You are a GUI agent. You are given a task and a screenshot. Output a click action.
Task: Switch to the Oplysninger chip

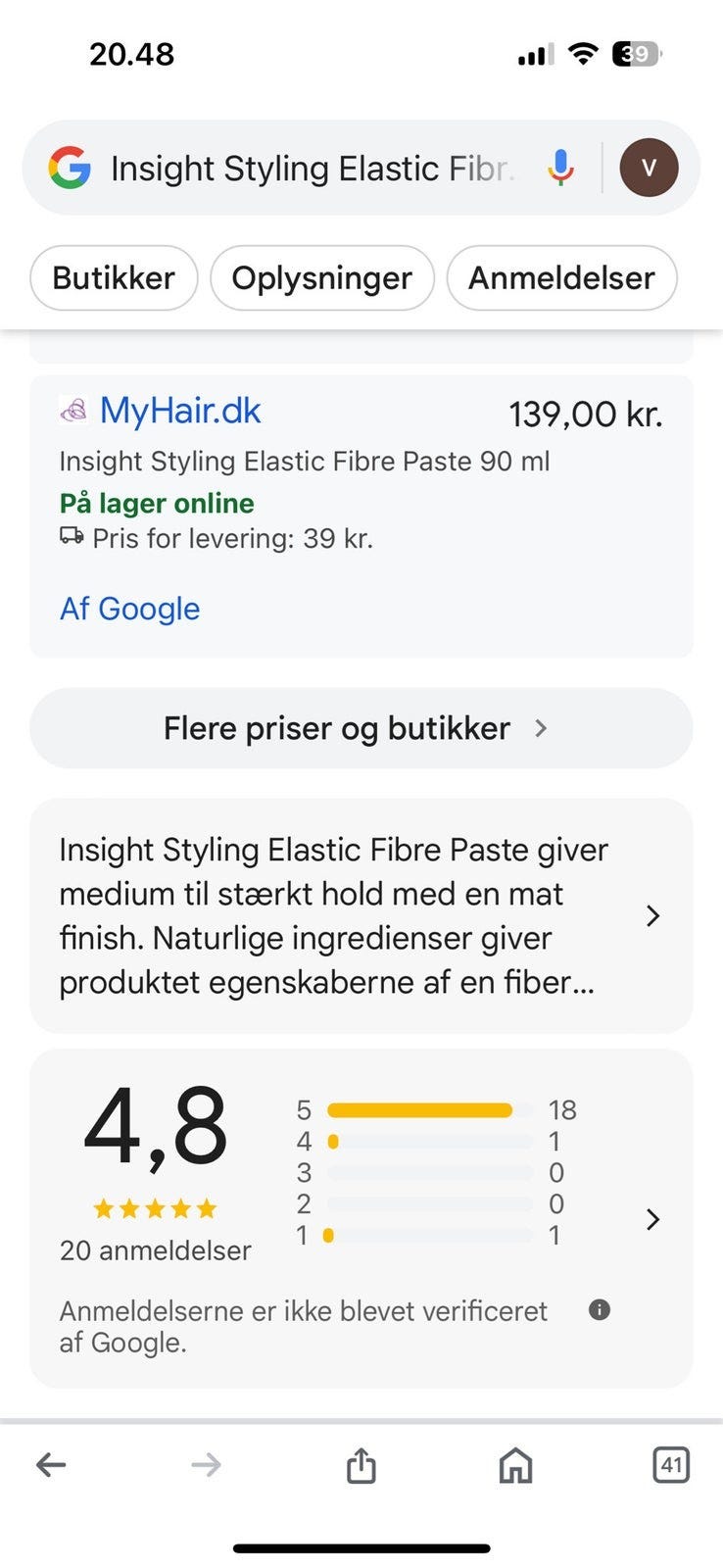tap(321, 278)
